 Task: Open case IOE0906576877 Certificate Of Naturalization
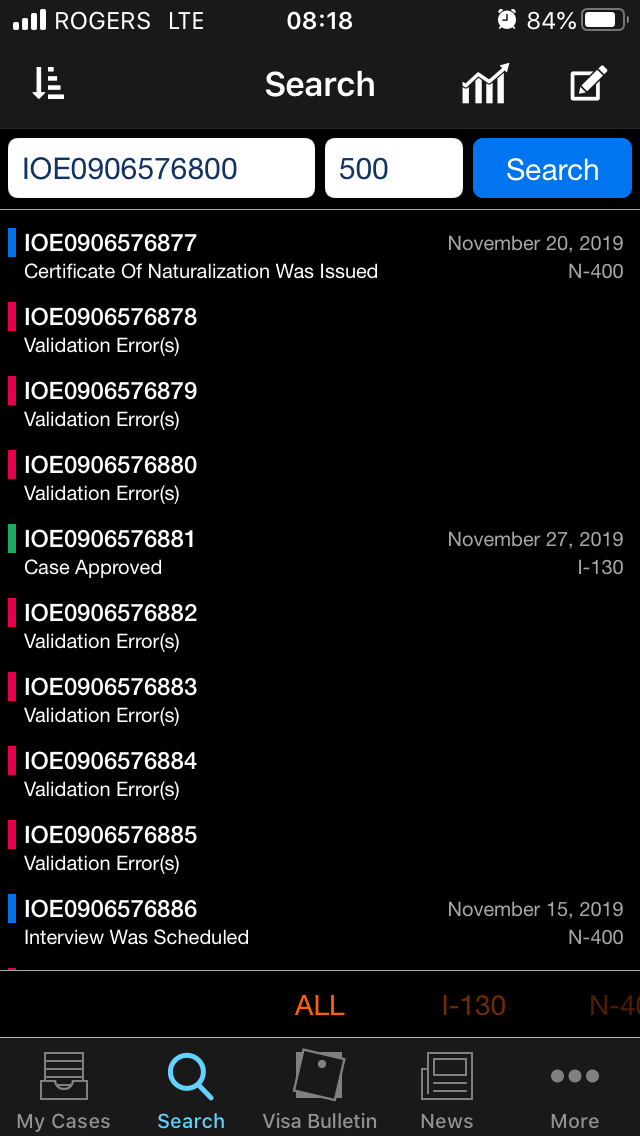click(320, 256)
